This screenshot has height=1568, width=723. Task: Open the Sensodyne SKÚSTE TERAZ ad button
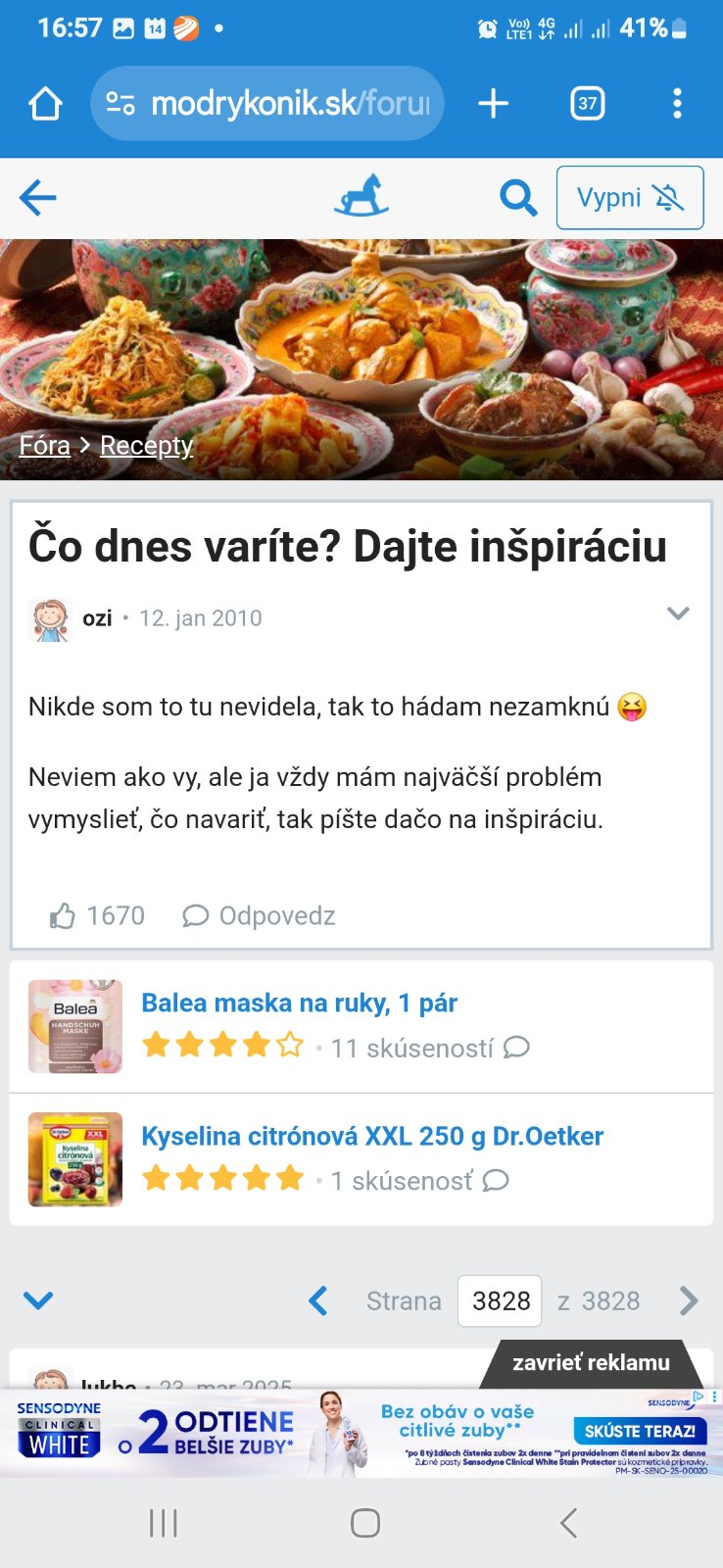tap(640, 1431)
